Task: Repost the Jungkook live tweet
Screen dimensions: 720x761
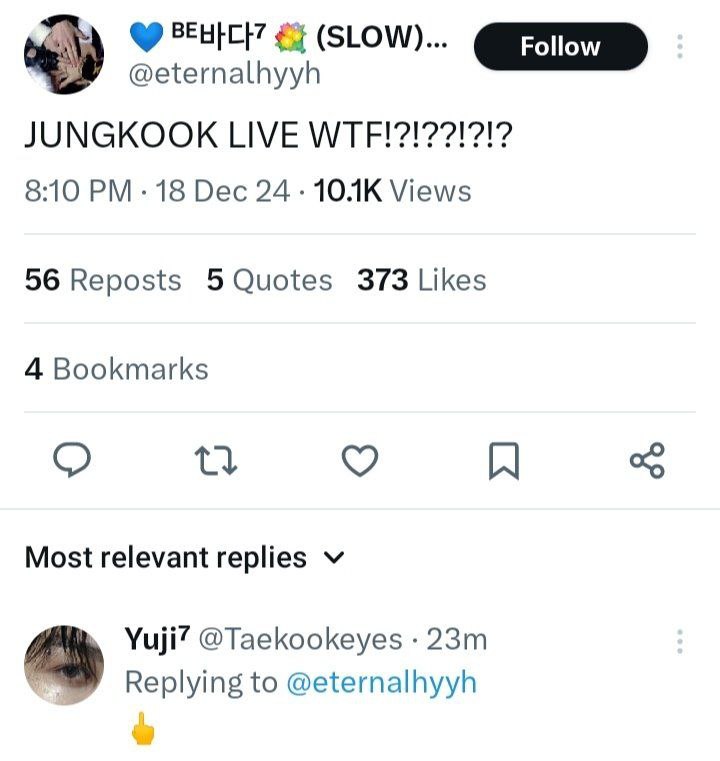Action: point(215,460)
